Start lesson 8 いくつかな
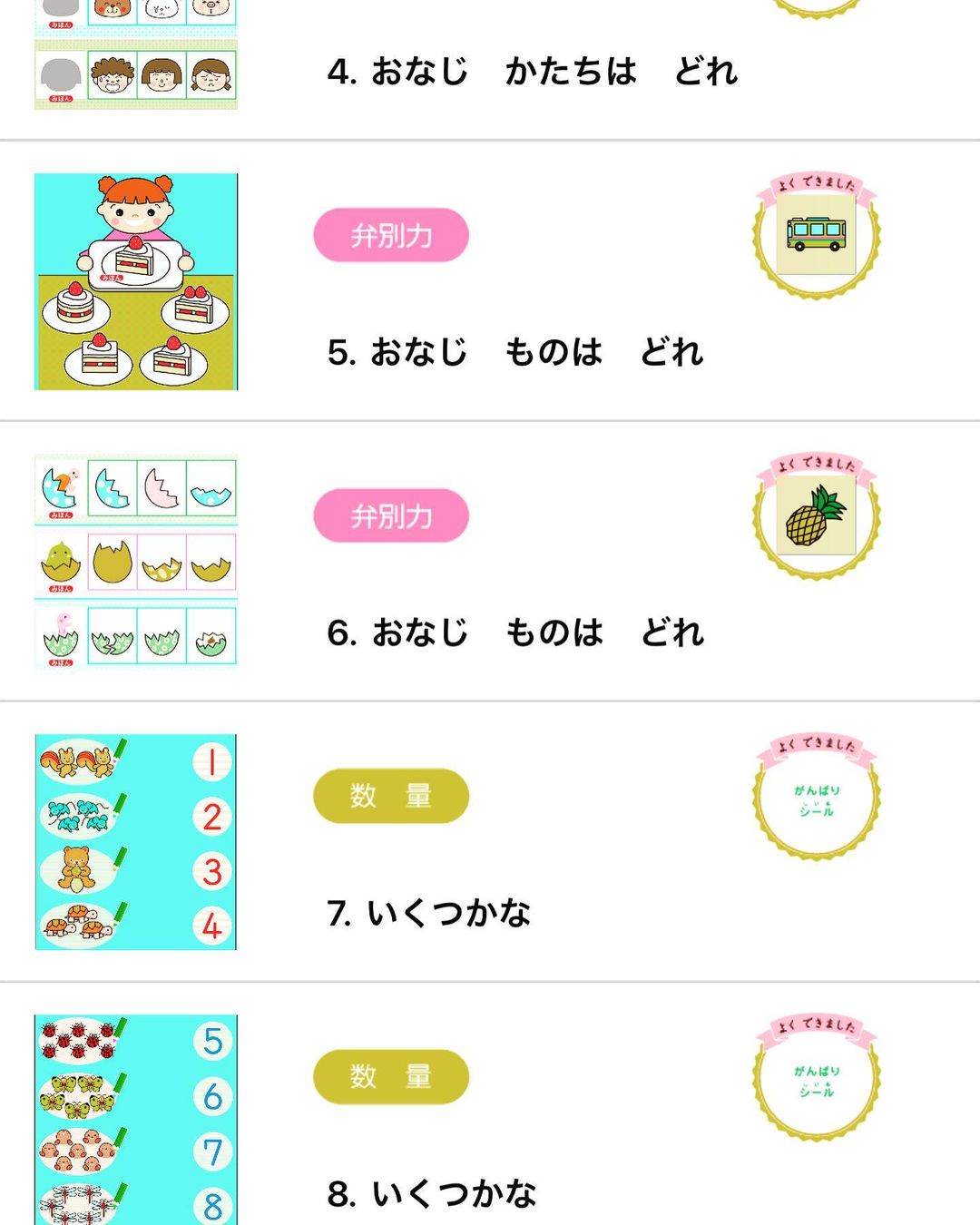The image size is (980, 1225). pos(432,1193)
